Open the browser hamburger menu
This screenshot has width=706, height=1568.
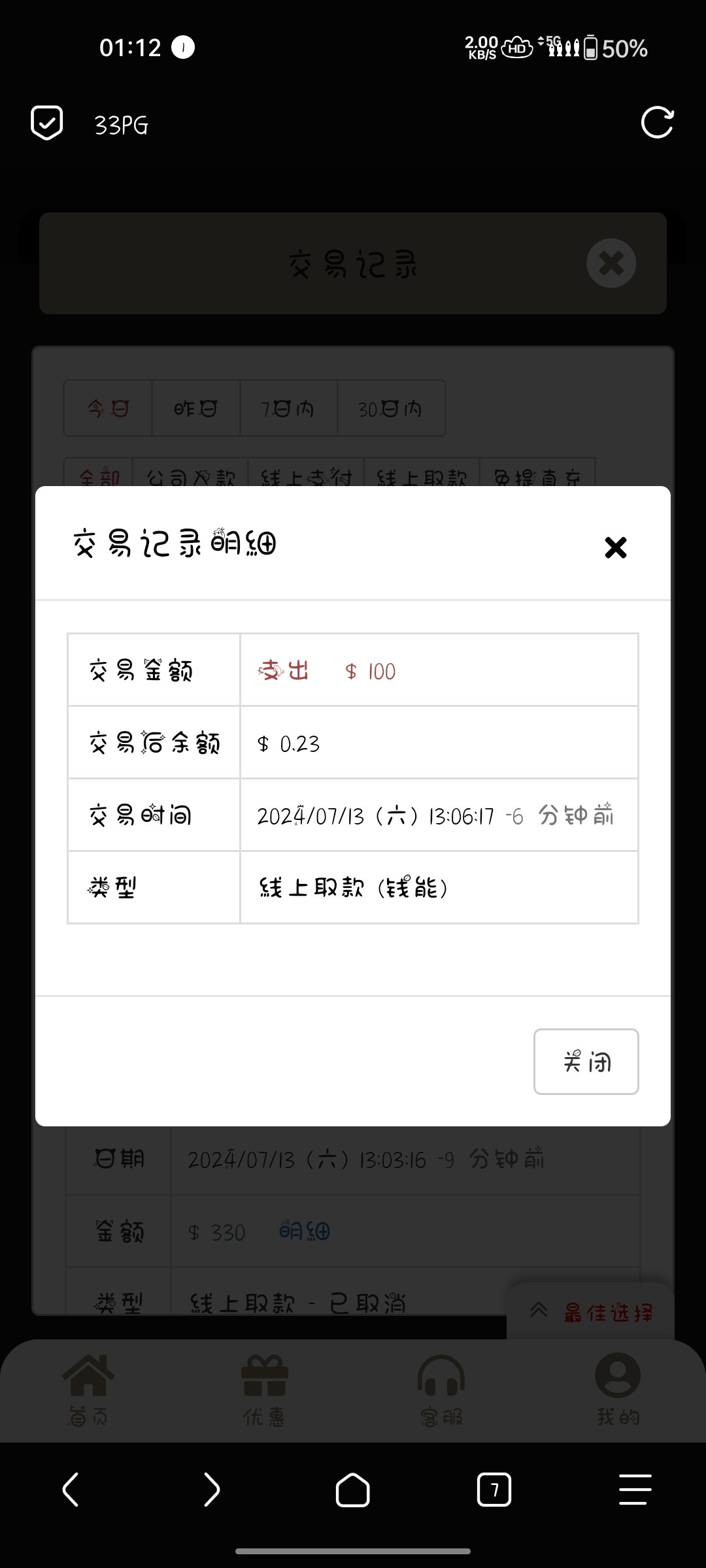tap(635, 1490)
